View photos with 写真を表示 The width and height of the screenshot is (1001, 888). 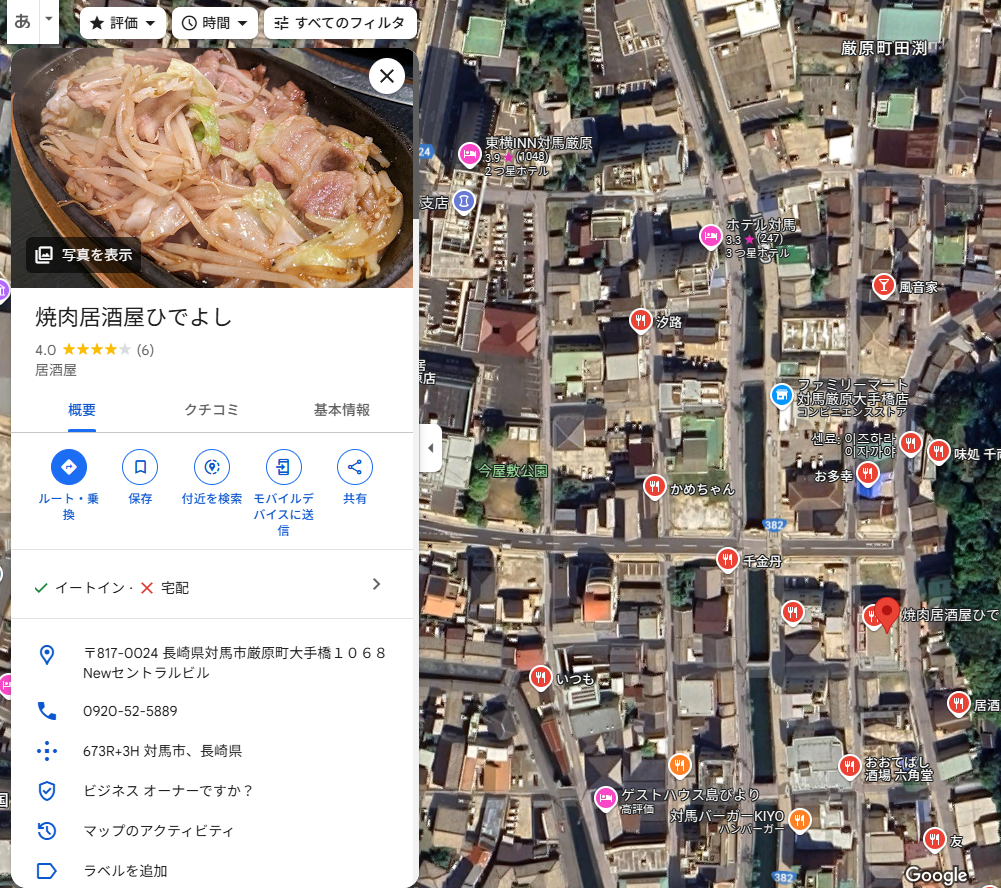tap(84, 255)
